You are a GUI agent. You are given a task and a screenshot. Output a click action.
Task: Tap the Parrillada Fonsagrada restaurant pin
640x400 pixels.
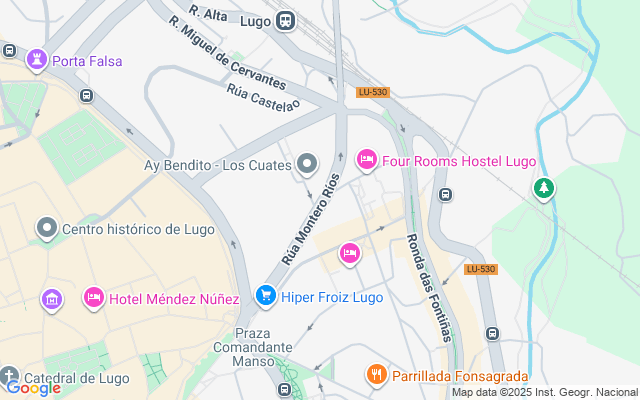tap(377, 375)
